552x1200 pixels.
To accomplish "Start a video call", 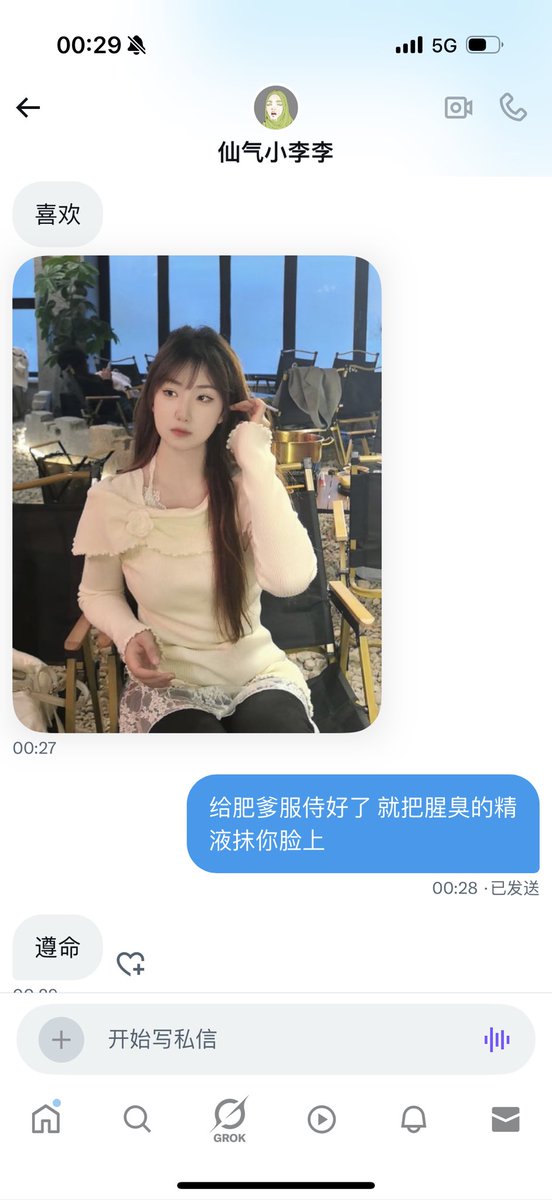I will [459, 107].
